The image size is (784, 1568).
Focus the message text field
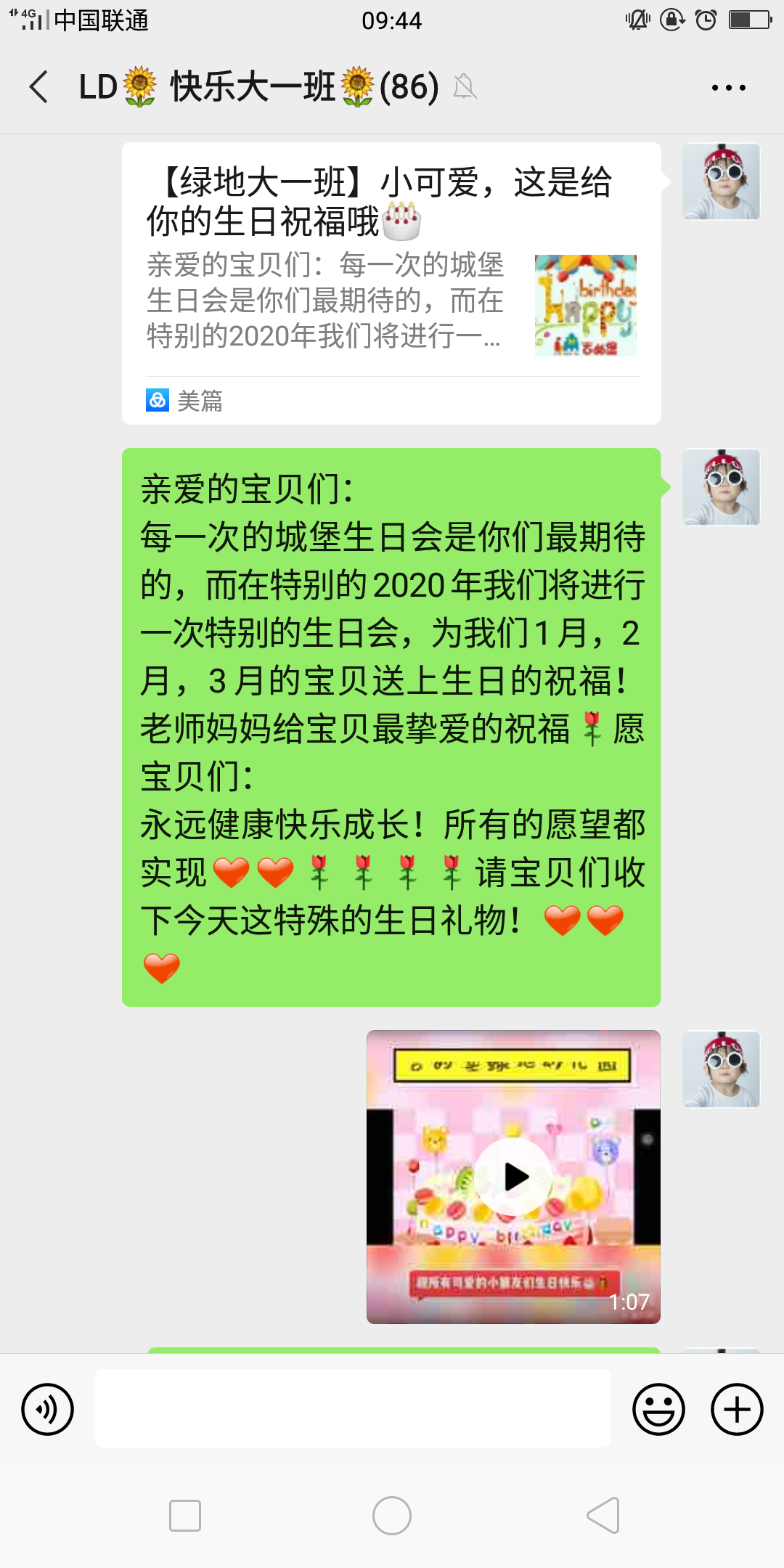pyautogui.click(x=353, y=1408)
